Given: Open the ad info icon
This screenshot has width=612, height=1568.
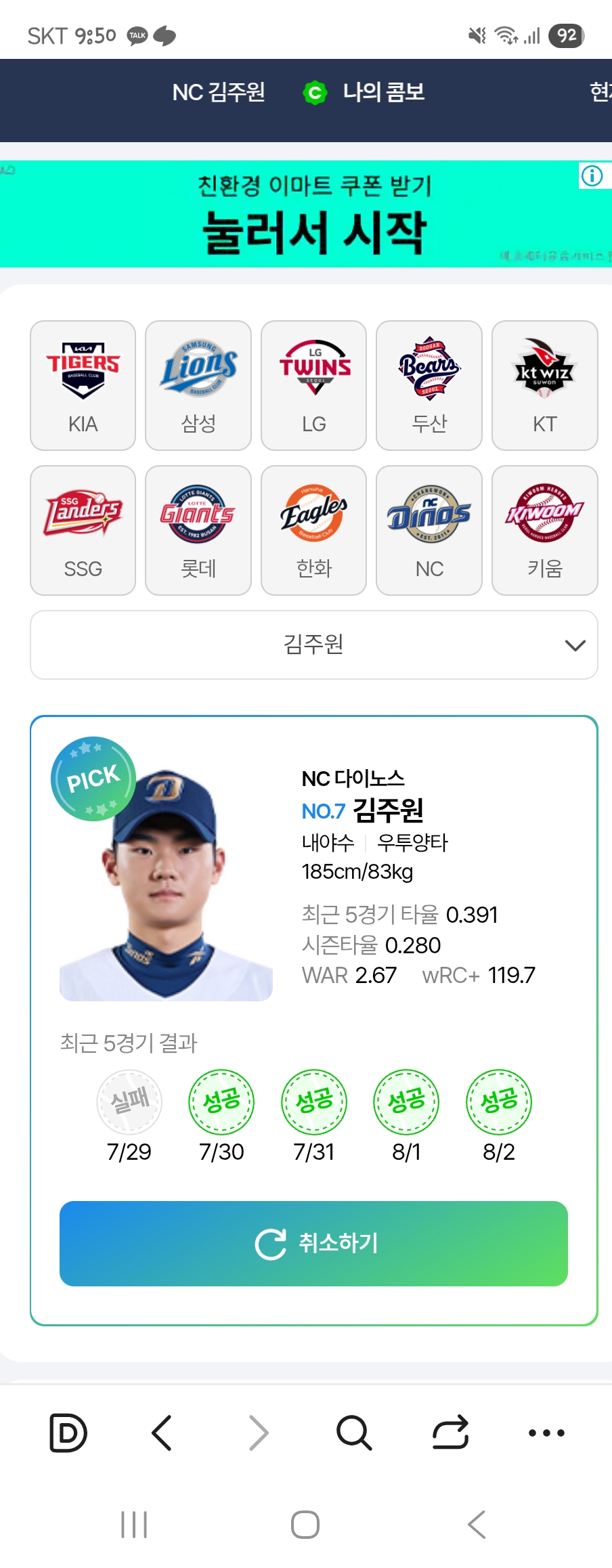Looking at the screenshot, I should pyautogui.click(x=592, y=176).
